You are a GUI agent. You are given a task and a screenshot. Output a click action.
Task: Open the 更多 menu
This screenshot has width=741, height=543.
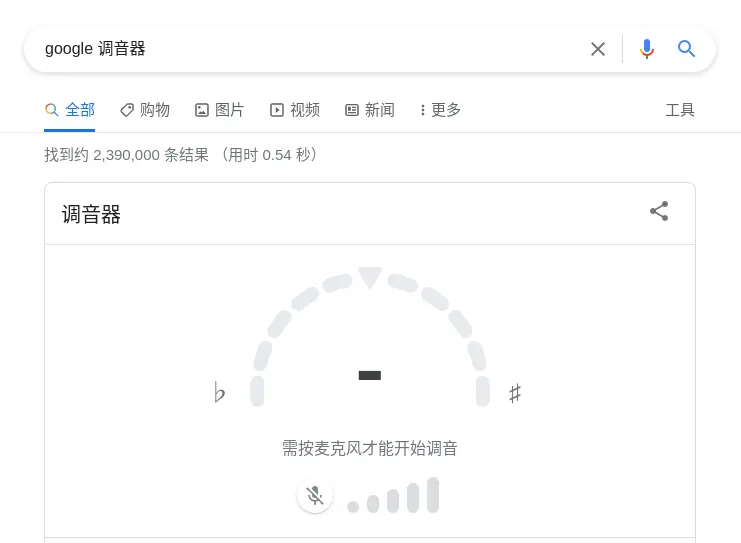(x=440, y=110)
